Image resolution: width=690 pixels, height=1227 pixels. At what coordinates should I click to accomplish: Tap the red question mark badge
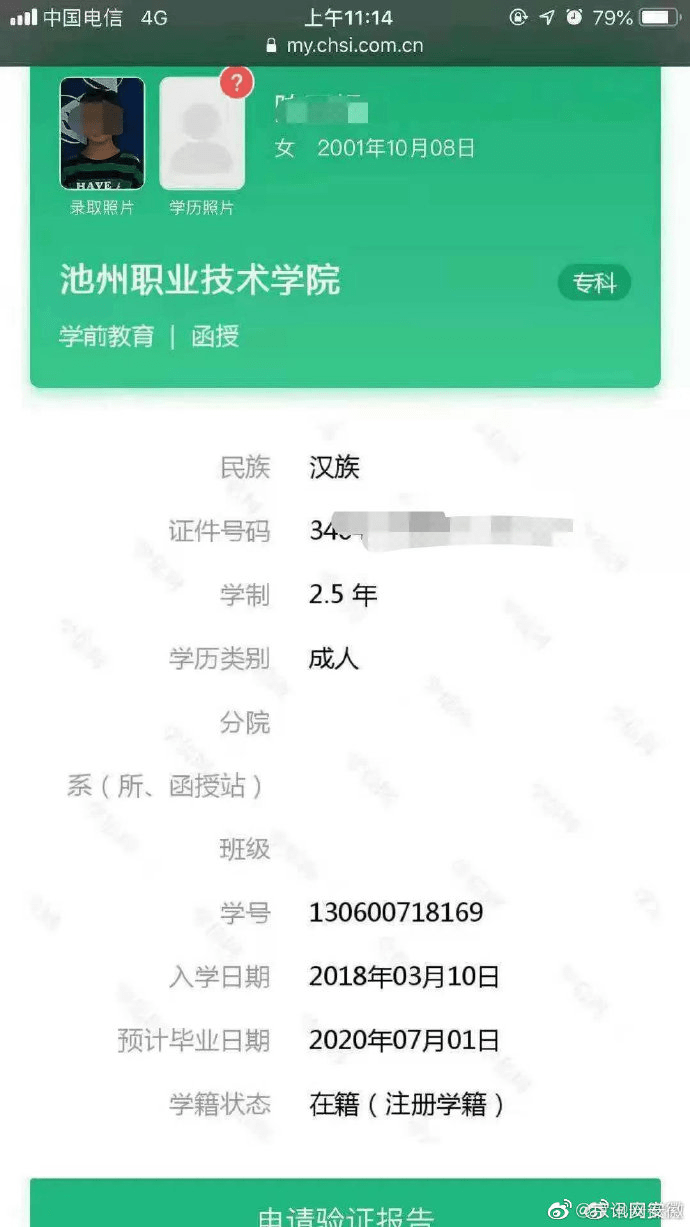tap(236, 82)
